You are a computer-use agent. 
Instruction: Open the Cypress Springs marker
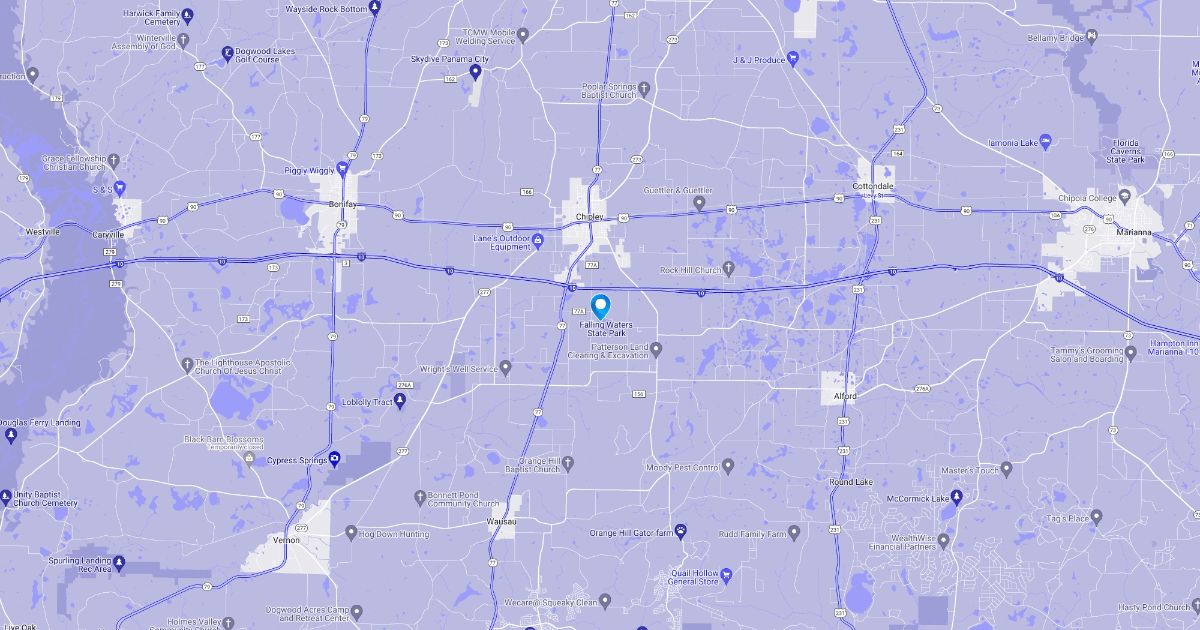pyautogui.click(x=335, y=459)
